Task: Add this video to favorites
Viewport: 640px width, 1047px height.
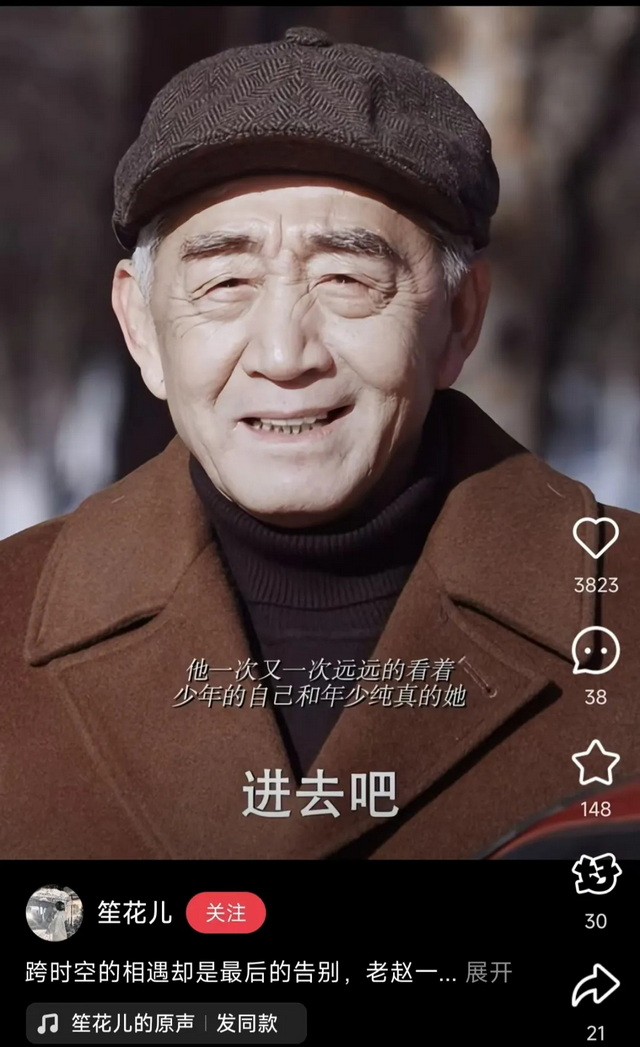Action: point(595,763)
